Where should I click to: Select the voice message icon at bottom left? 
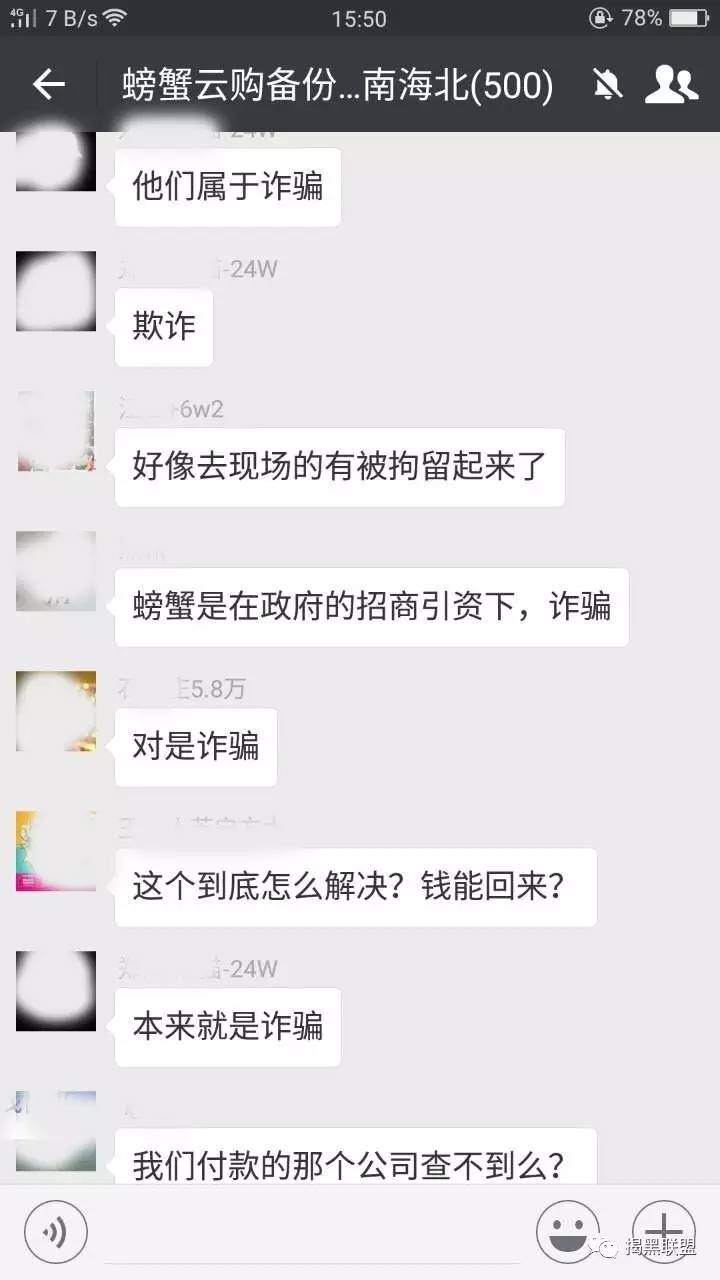[55, 1231]
